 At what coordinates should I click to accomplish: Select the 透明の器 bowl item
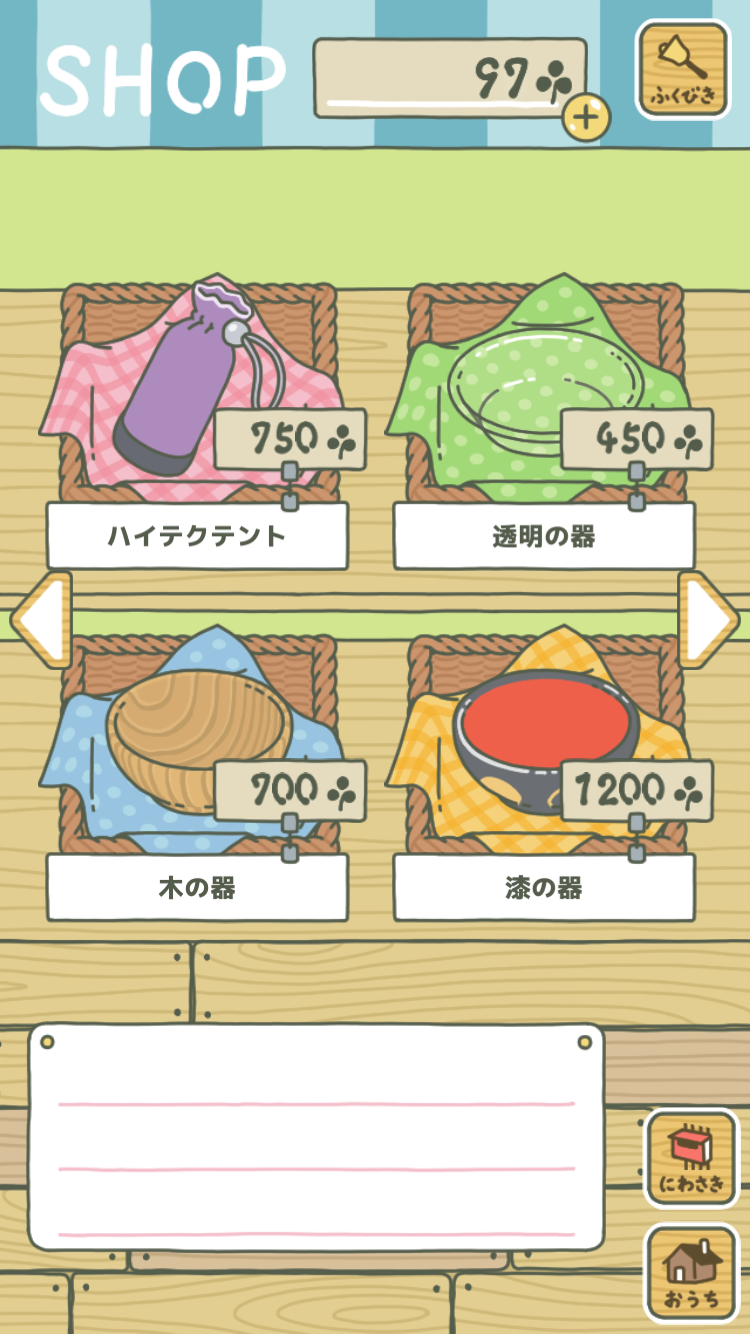coord(543,425)
